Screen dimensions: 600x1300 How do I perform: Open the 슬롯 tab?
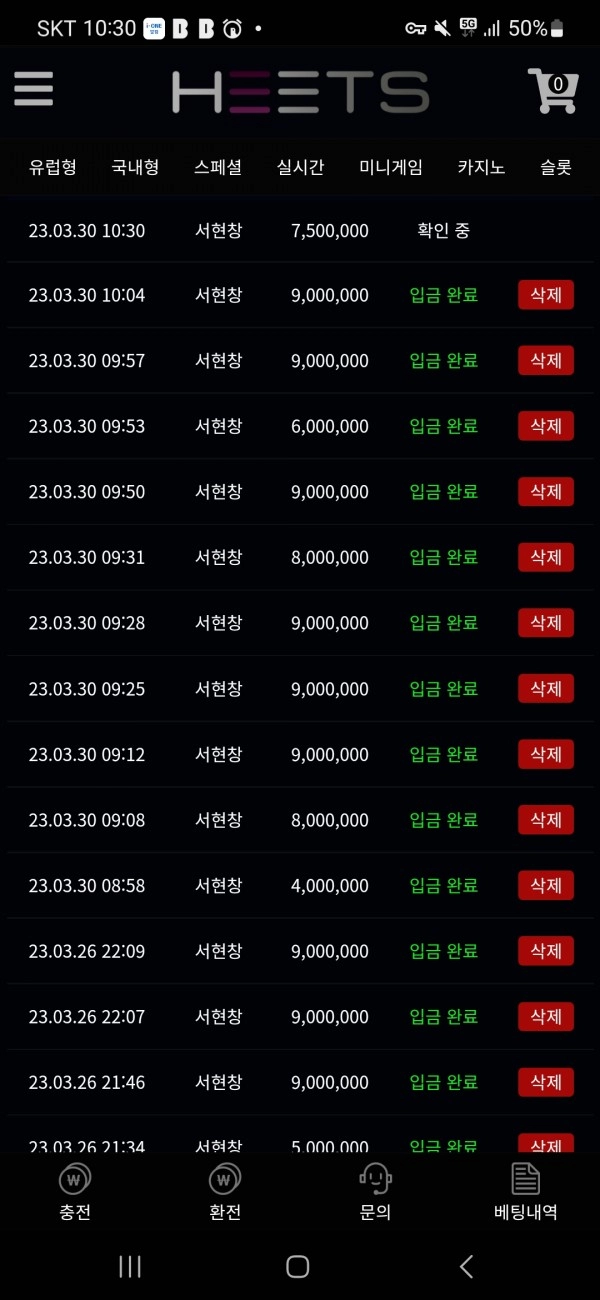[x=556, y=167]
